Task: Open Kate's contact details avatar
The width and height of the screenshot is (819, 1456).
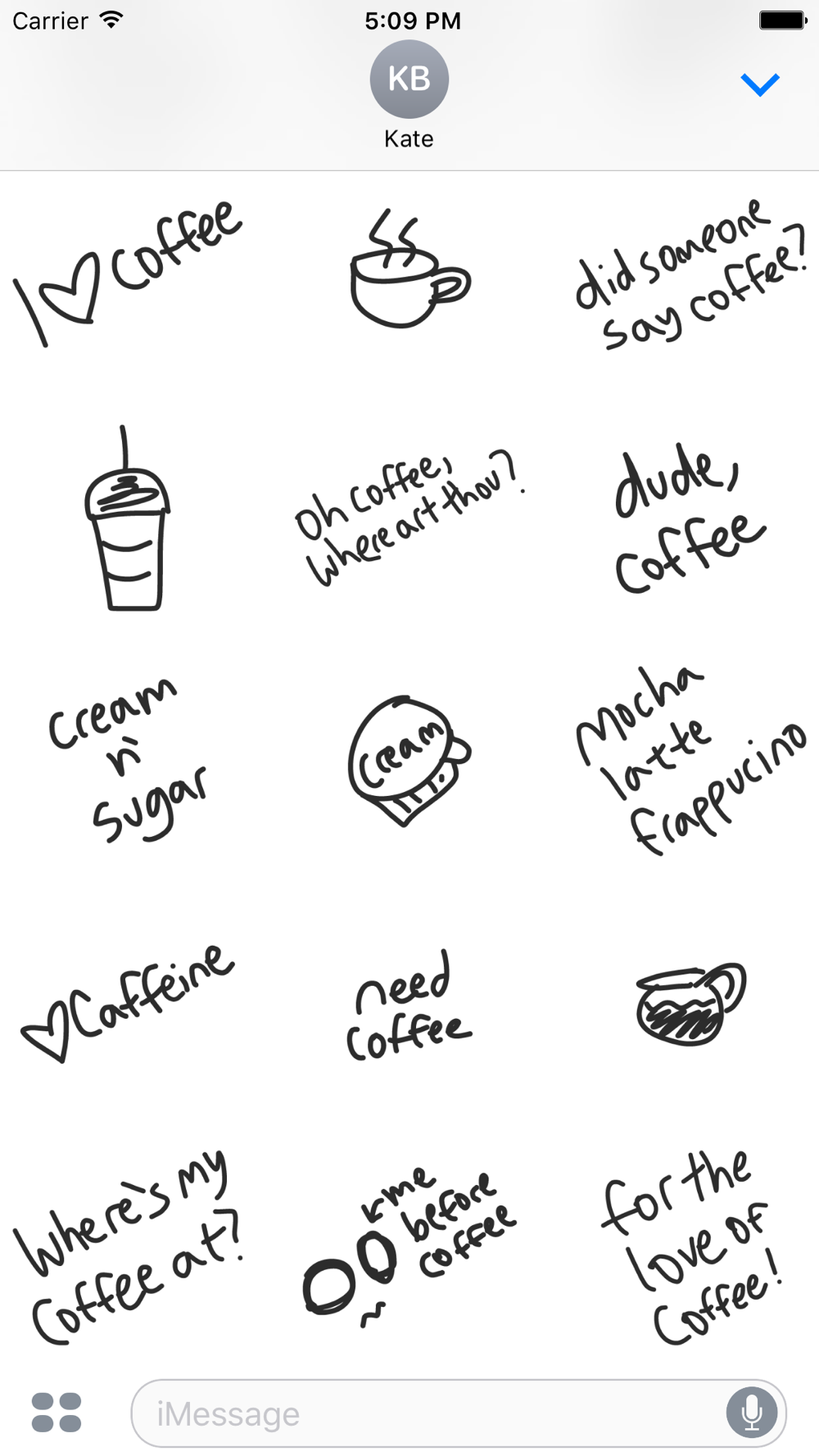Action: point(409,79)
